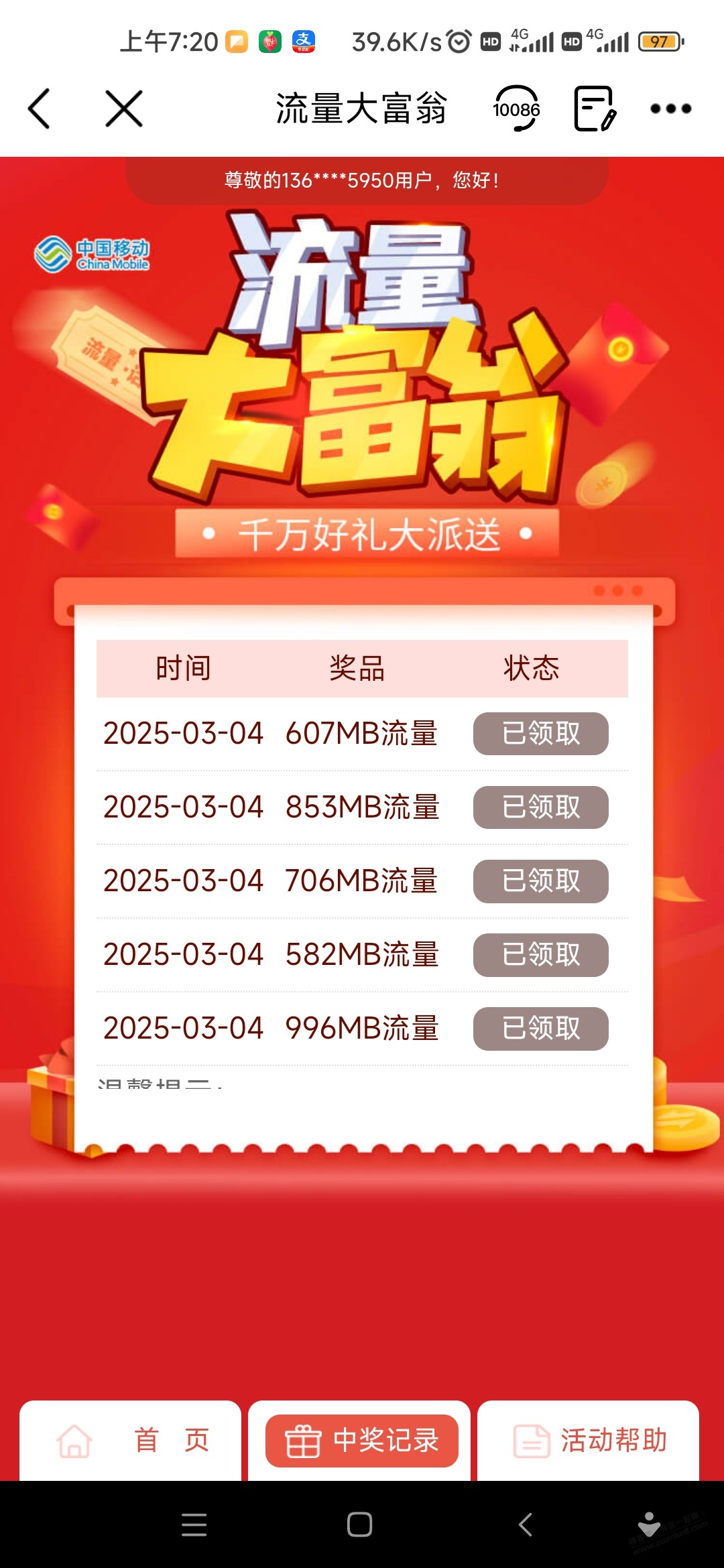Screen dimensions: 724x1568
Task: Switch to the 首页 tab
Action: pyautogui.click(x=130, y=1441)
